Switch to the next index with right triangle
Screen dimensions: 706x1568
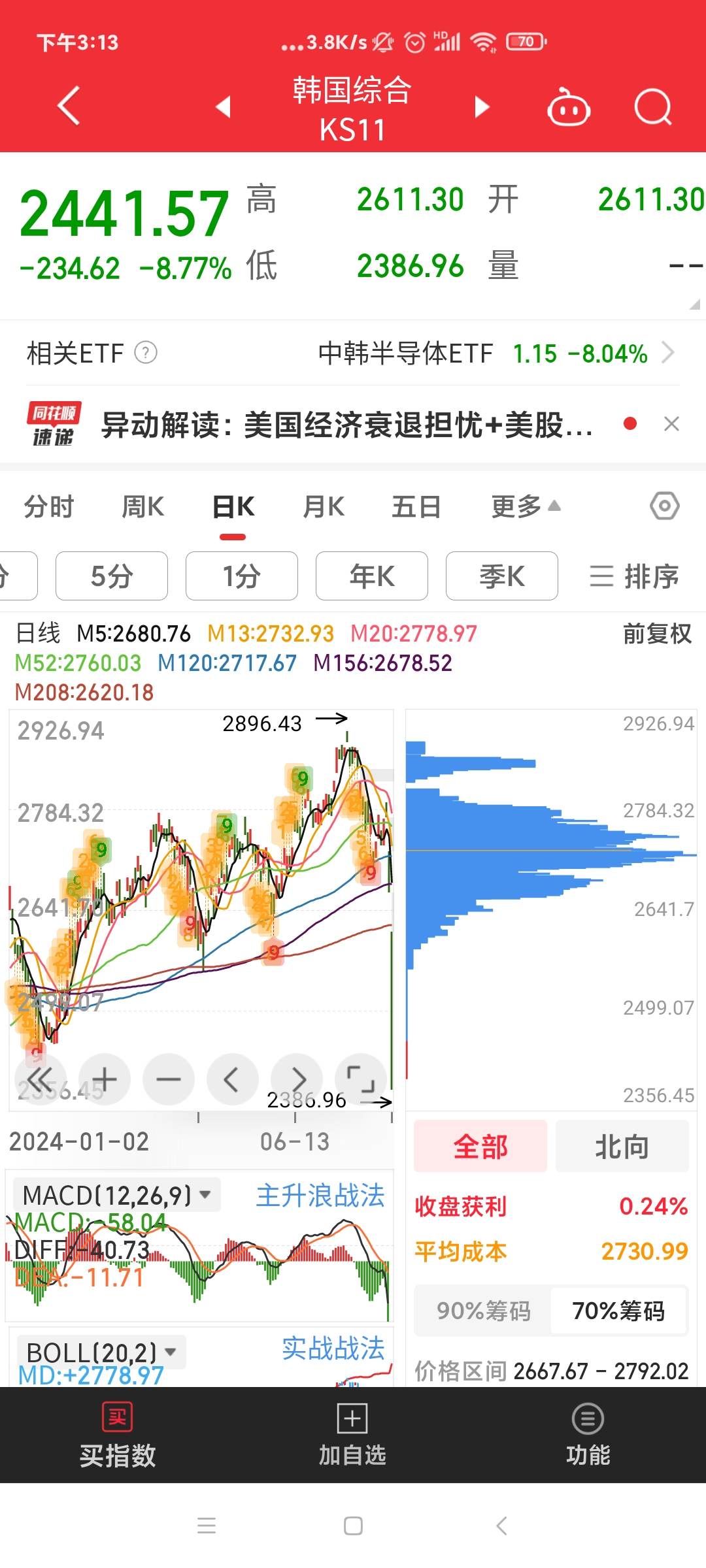[482, 106]
